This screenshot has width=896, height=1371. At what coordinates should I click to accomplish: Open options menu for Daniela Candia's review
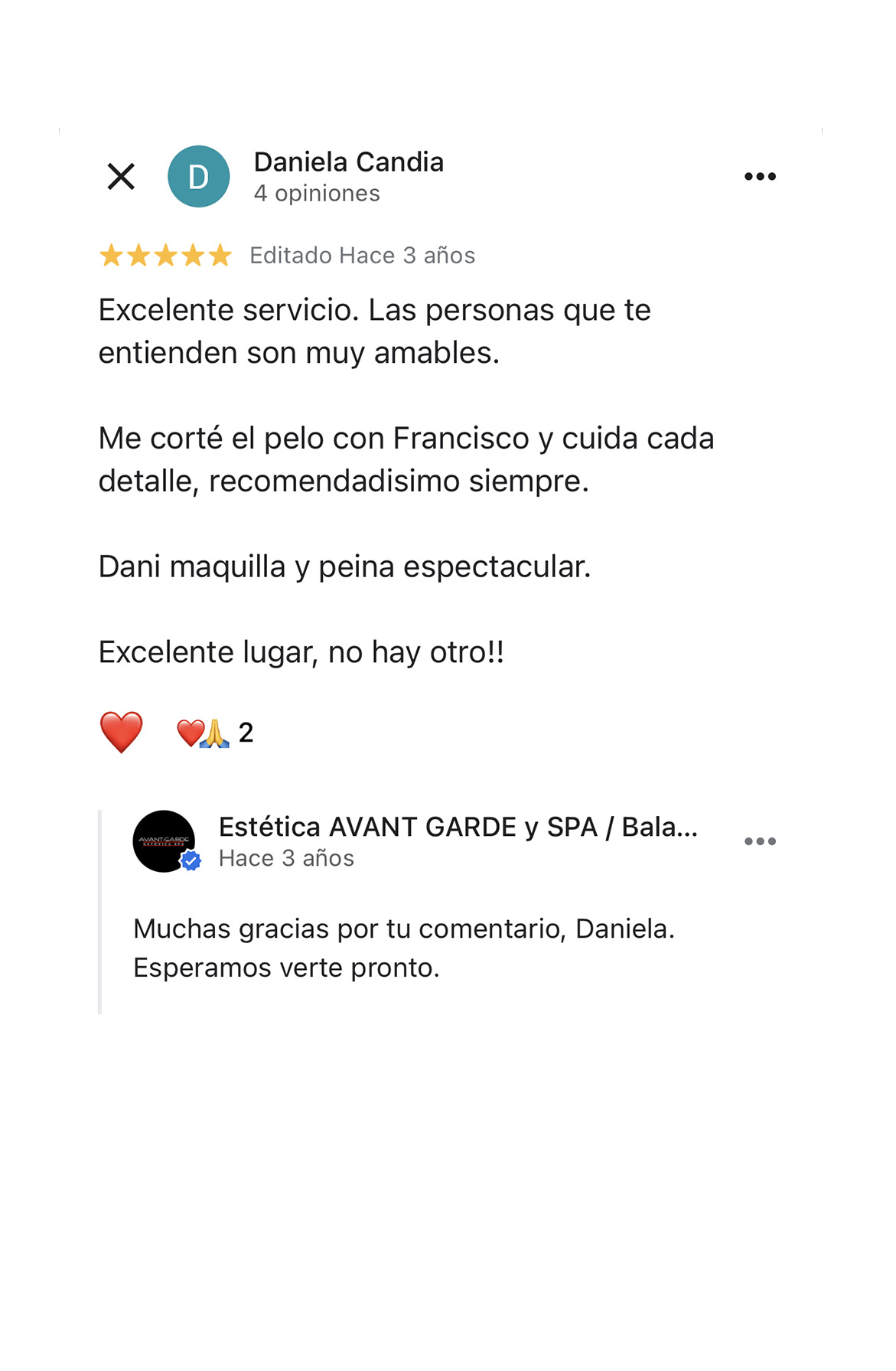click(760, 177)
